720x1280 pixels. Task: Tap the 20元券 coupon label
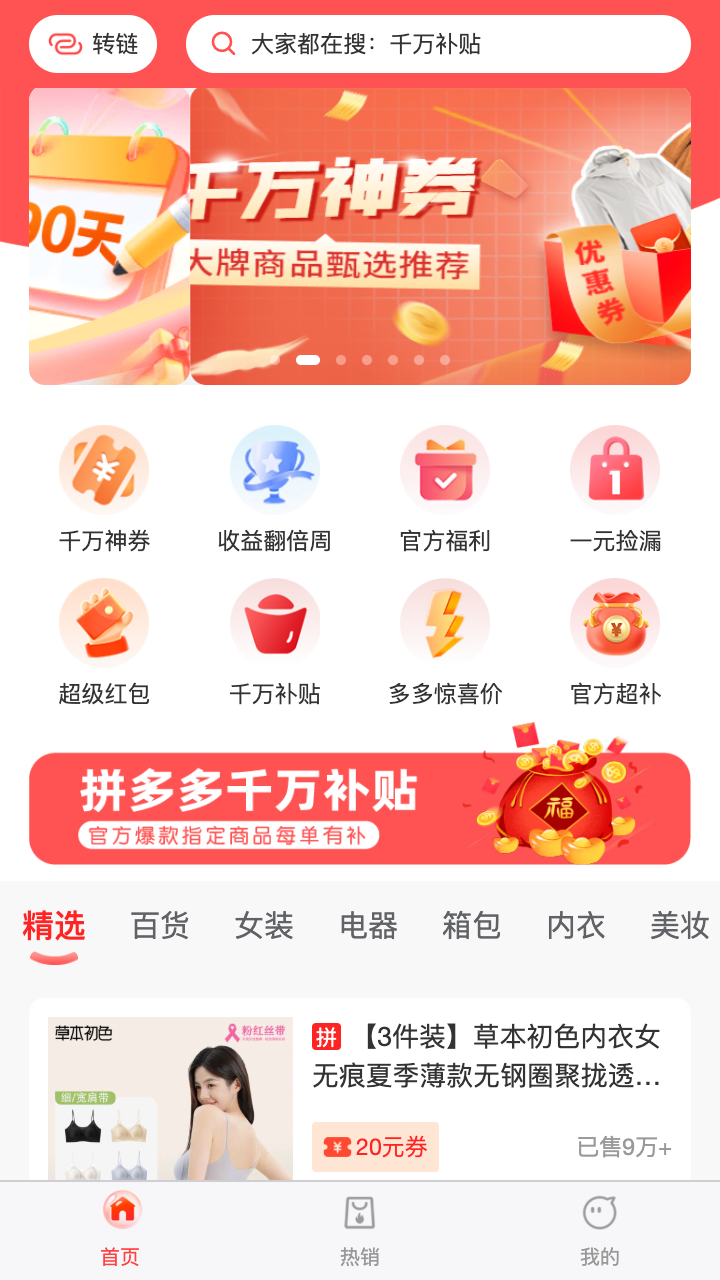[376, 1147]
